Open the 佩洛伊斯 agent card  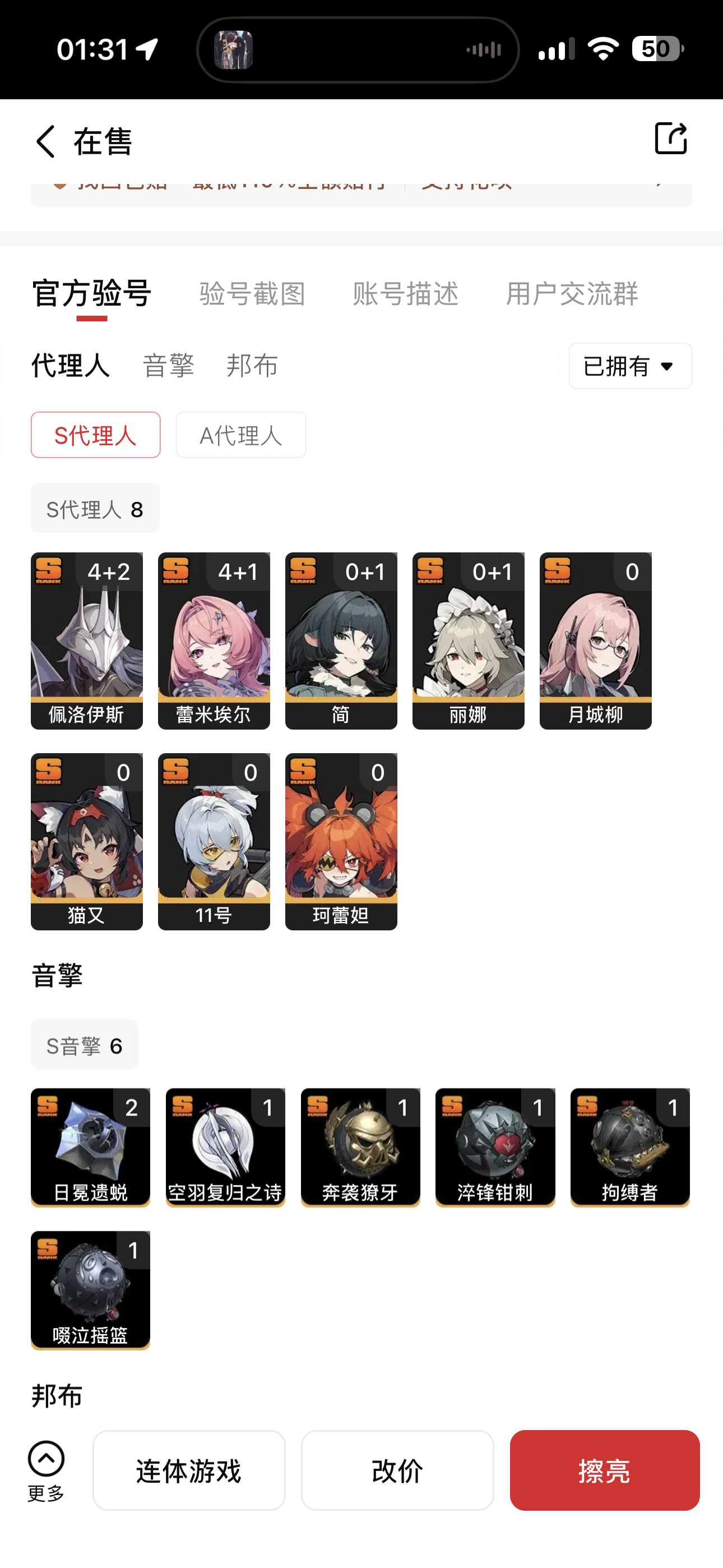click(87, 640)
